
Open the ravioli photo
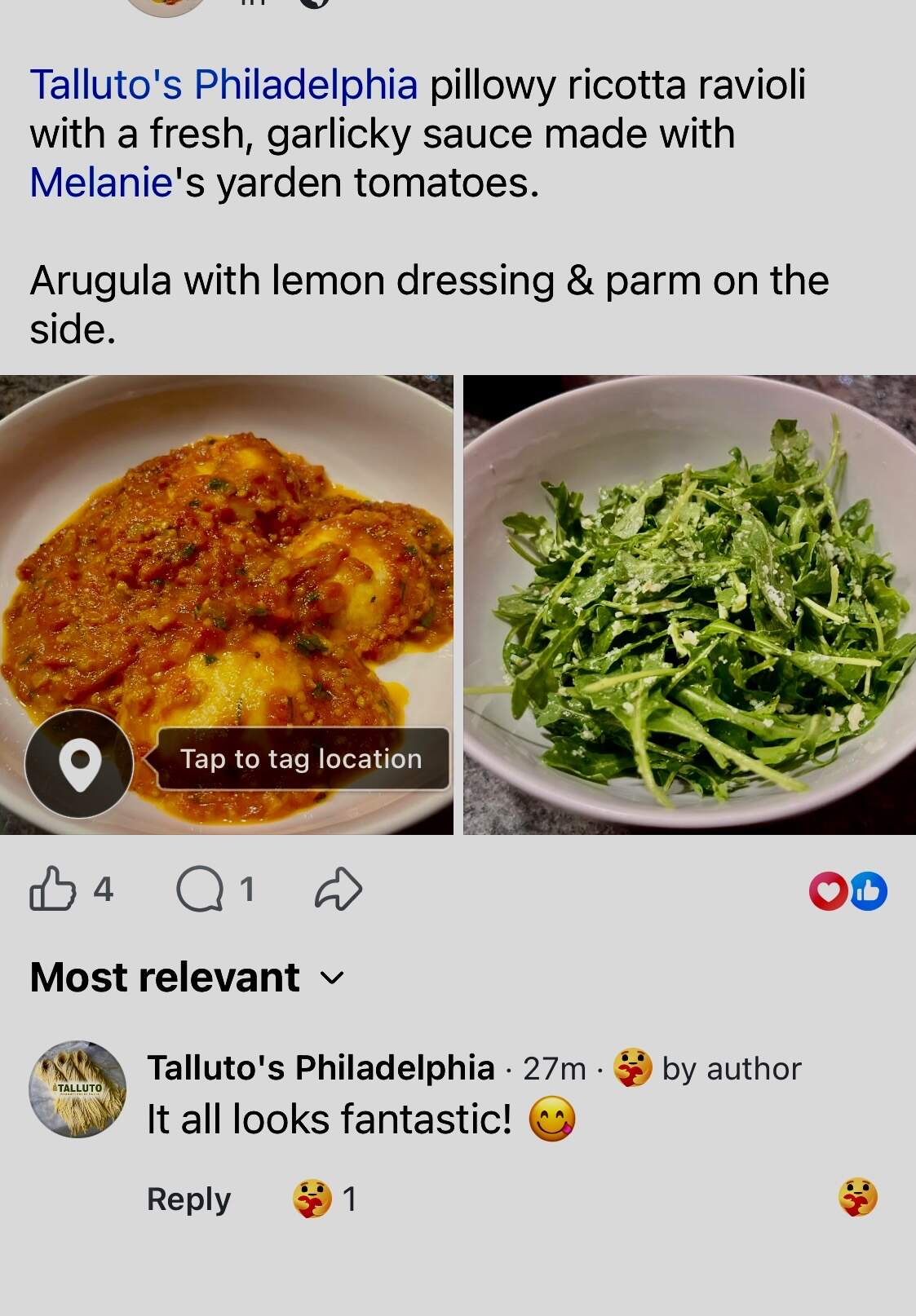(227, 604)
